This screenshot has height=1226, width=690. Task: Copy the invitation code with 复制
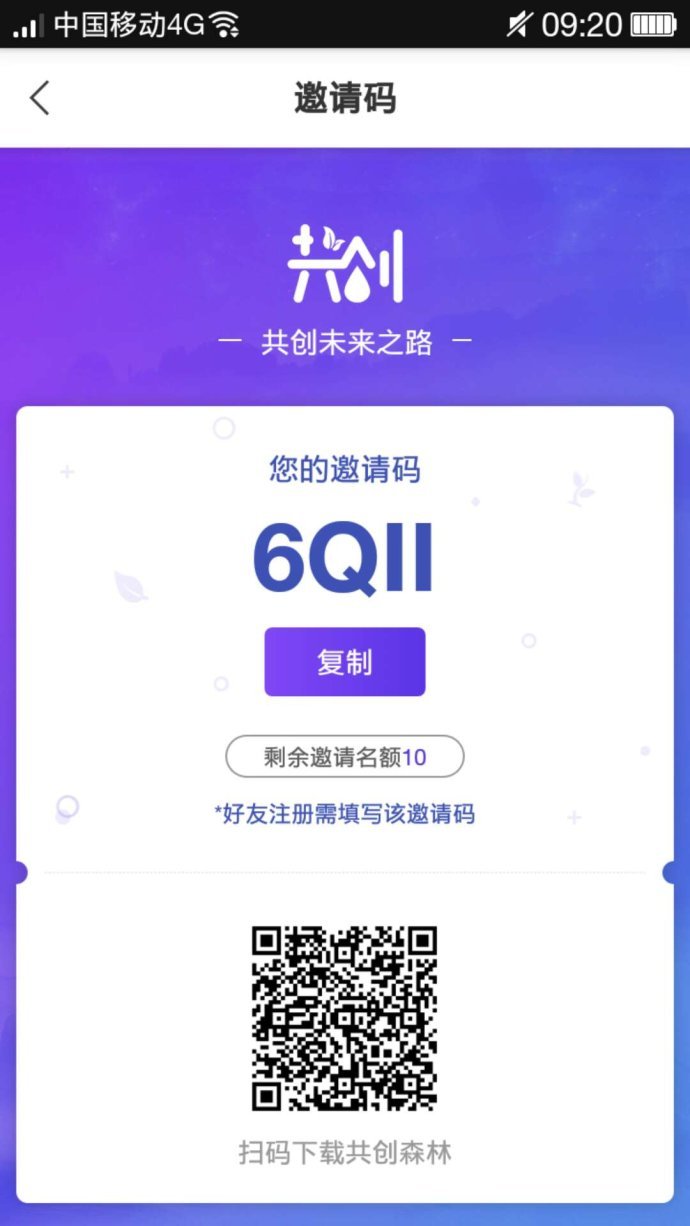click(344, 662)
